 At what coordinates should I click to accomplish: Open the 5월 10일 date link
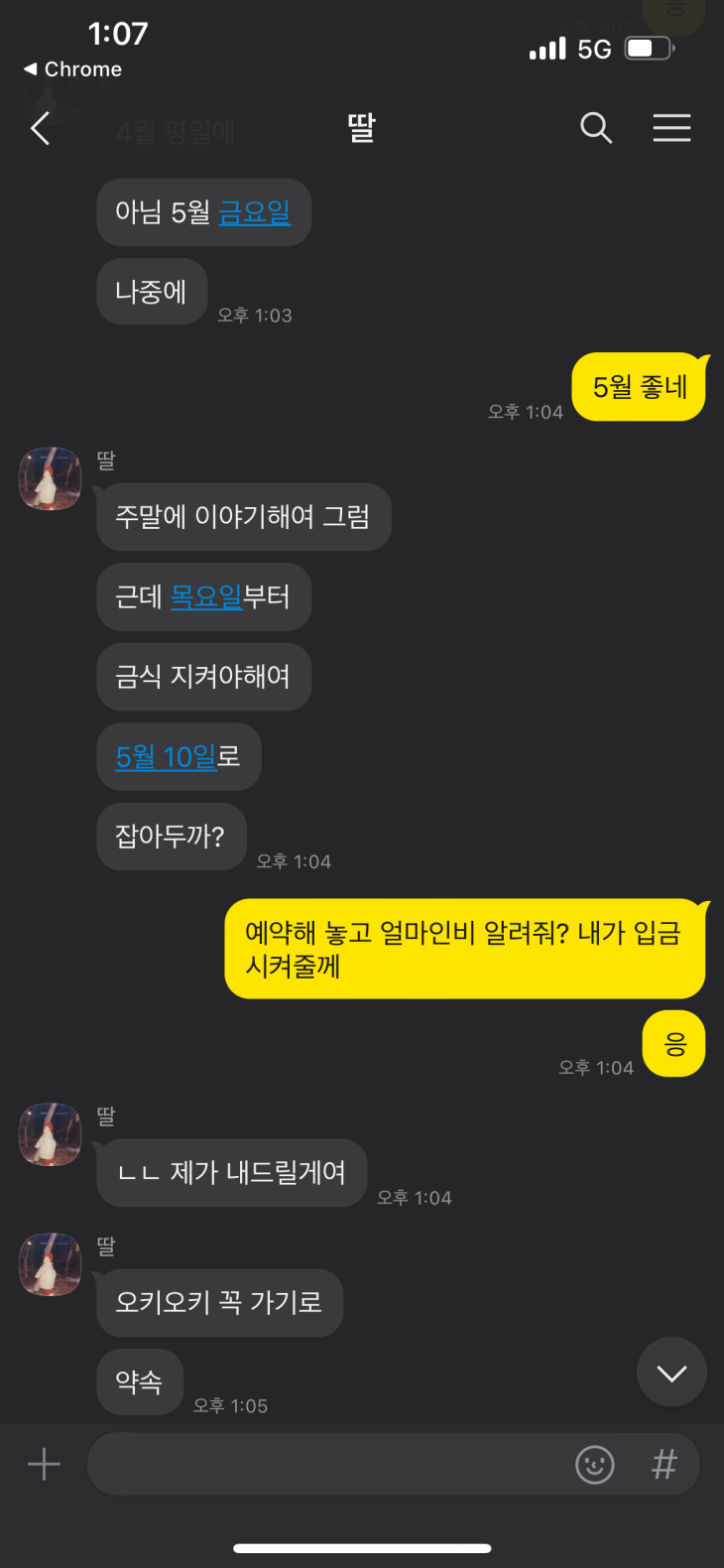(166, 757)
